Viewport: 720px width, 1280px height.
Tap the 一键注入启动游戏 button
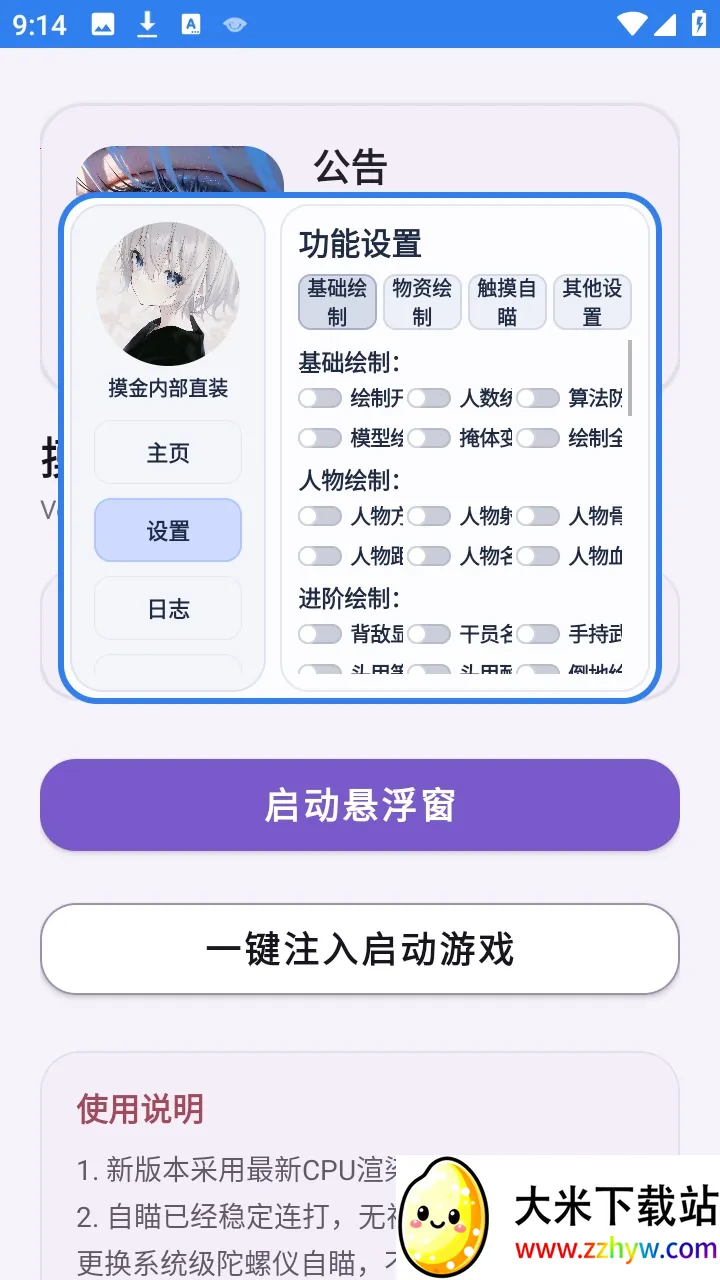(x=360, y=949)
